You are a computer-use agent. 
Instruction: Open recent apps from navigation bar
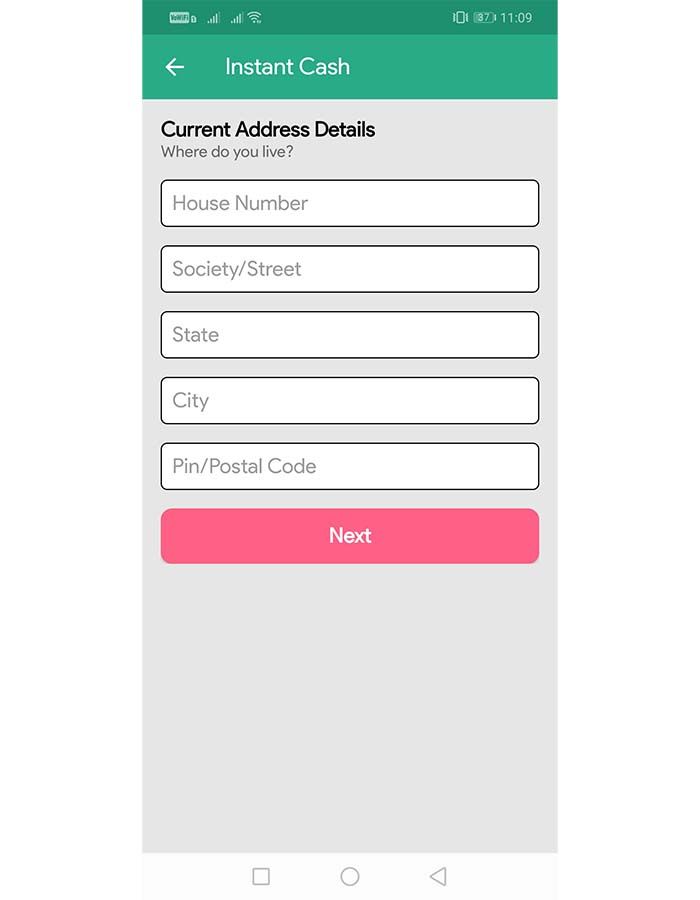pos(261,876)
